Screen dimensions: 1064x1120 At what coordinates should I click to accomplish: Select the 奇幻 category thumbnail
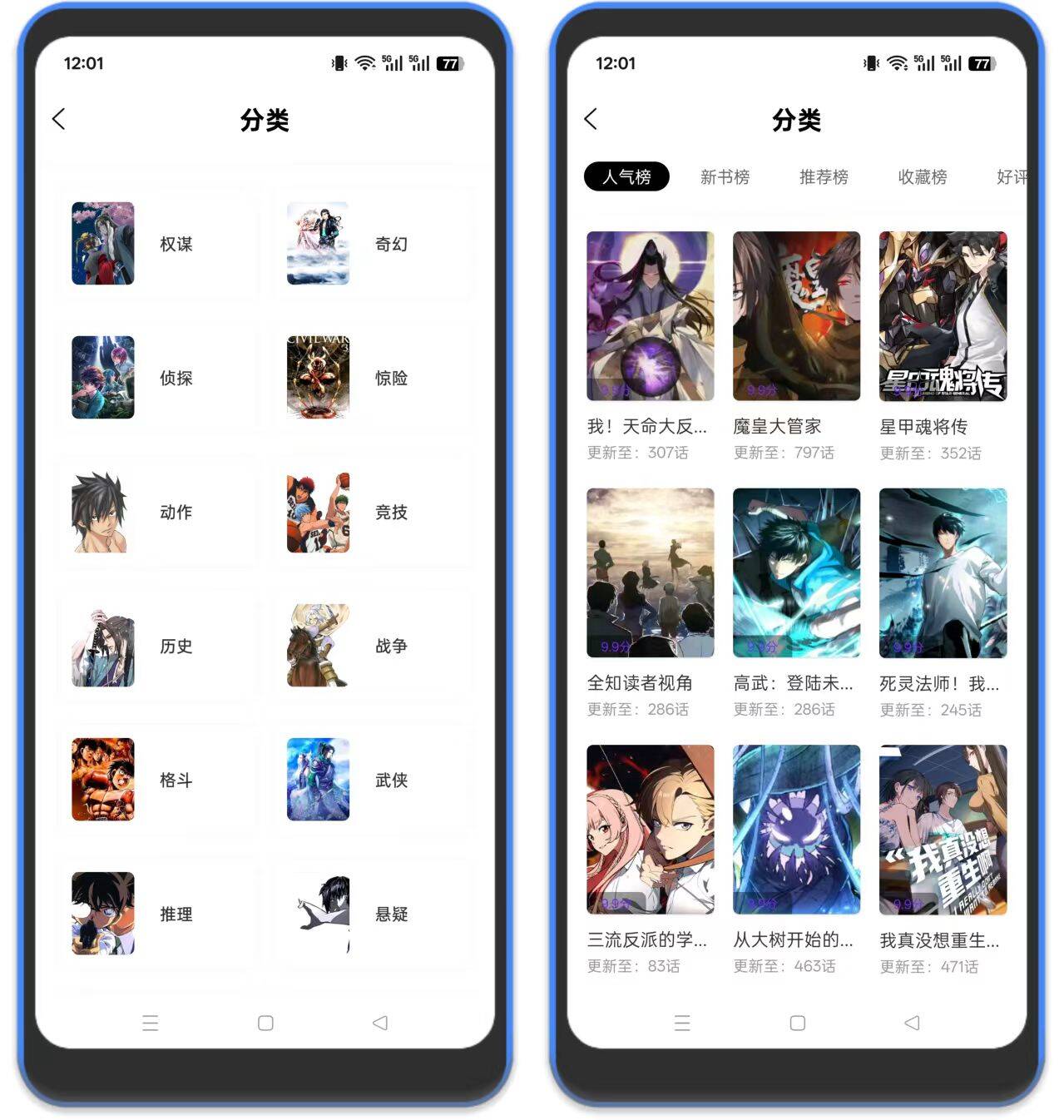tap(318, 244)
